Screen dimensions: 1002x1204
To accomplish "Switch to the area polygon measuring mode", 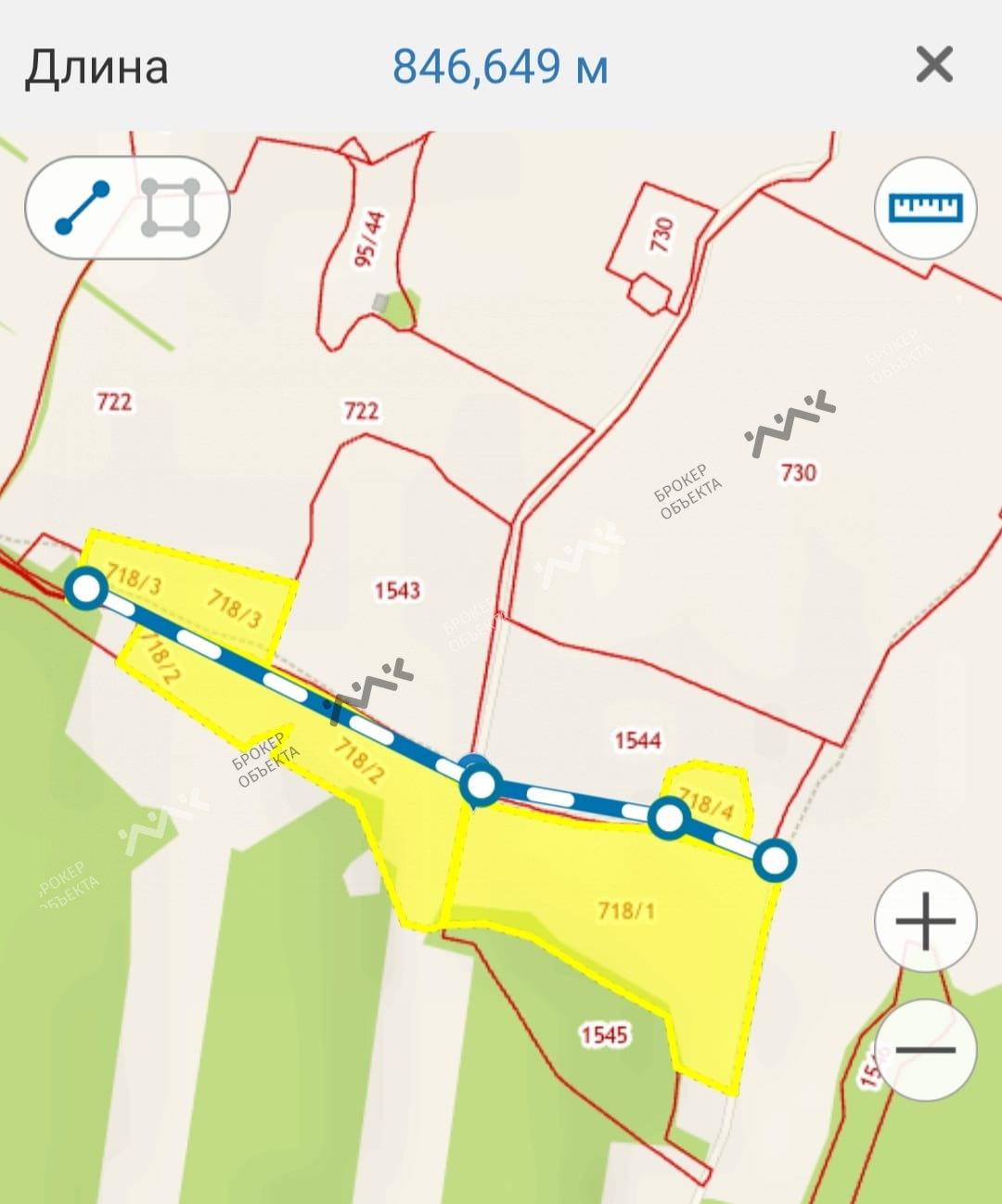I will tap(171, 208).
